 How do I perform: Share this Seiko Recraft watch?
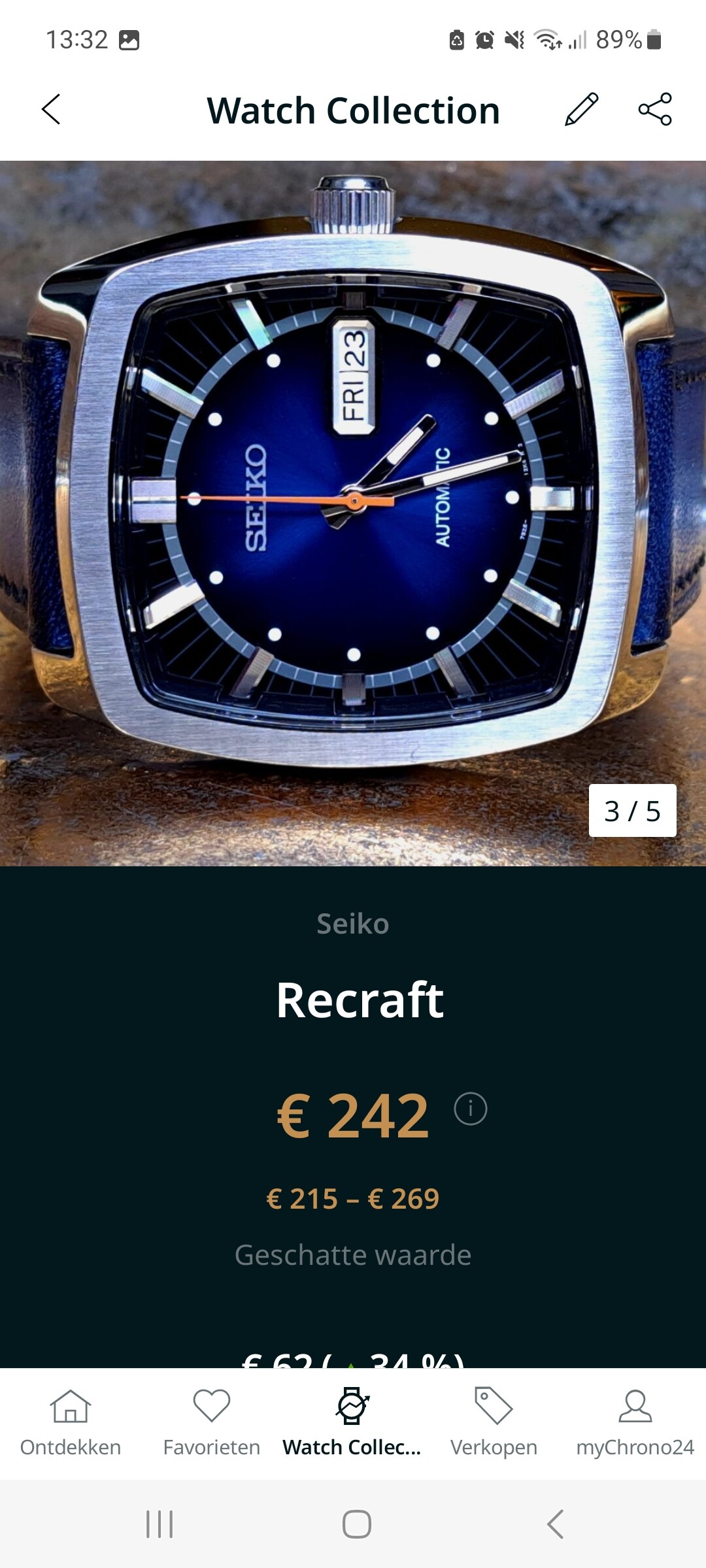tap(655, 109)
